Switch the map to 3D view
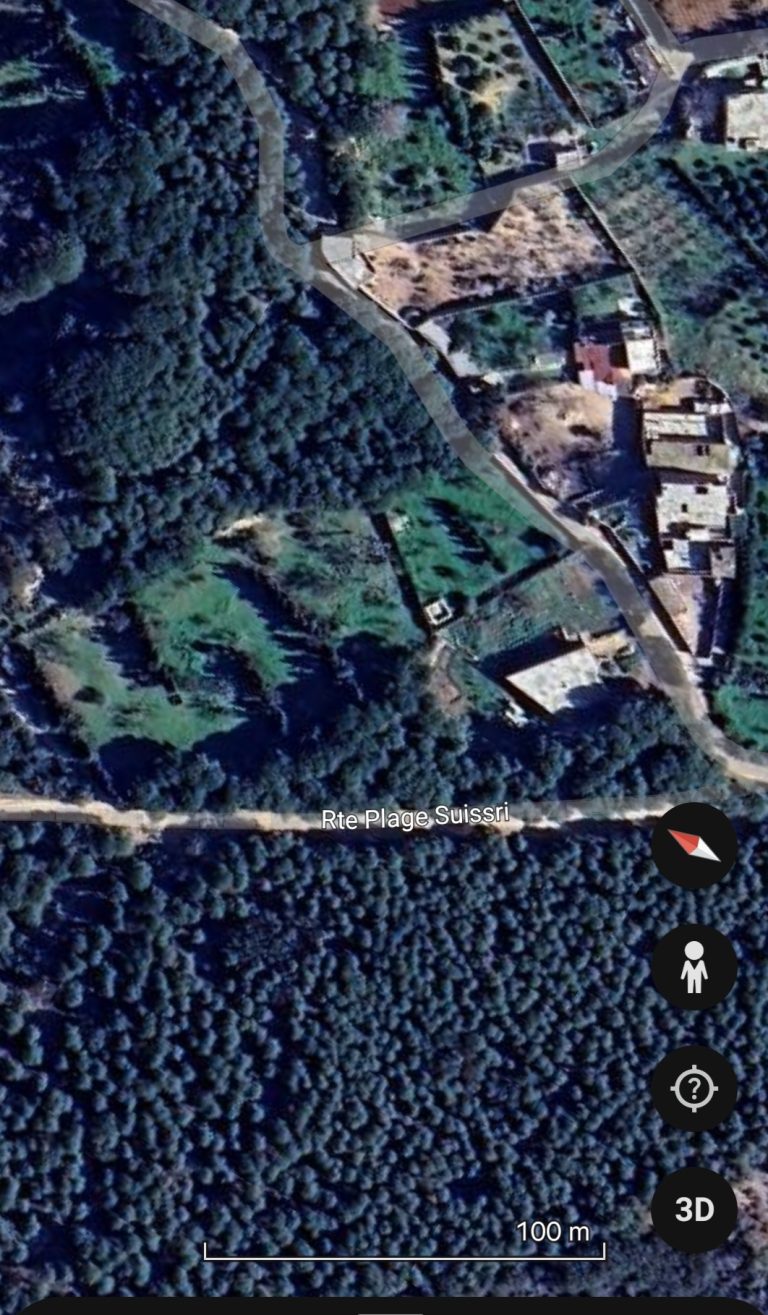This screenshot has height=1315, width=768. pyautogui.click(x=694, y=1209)
